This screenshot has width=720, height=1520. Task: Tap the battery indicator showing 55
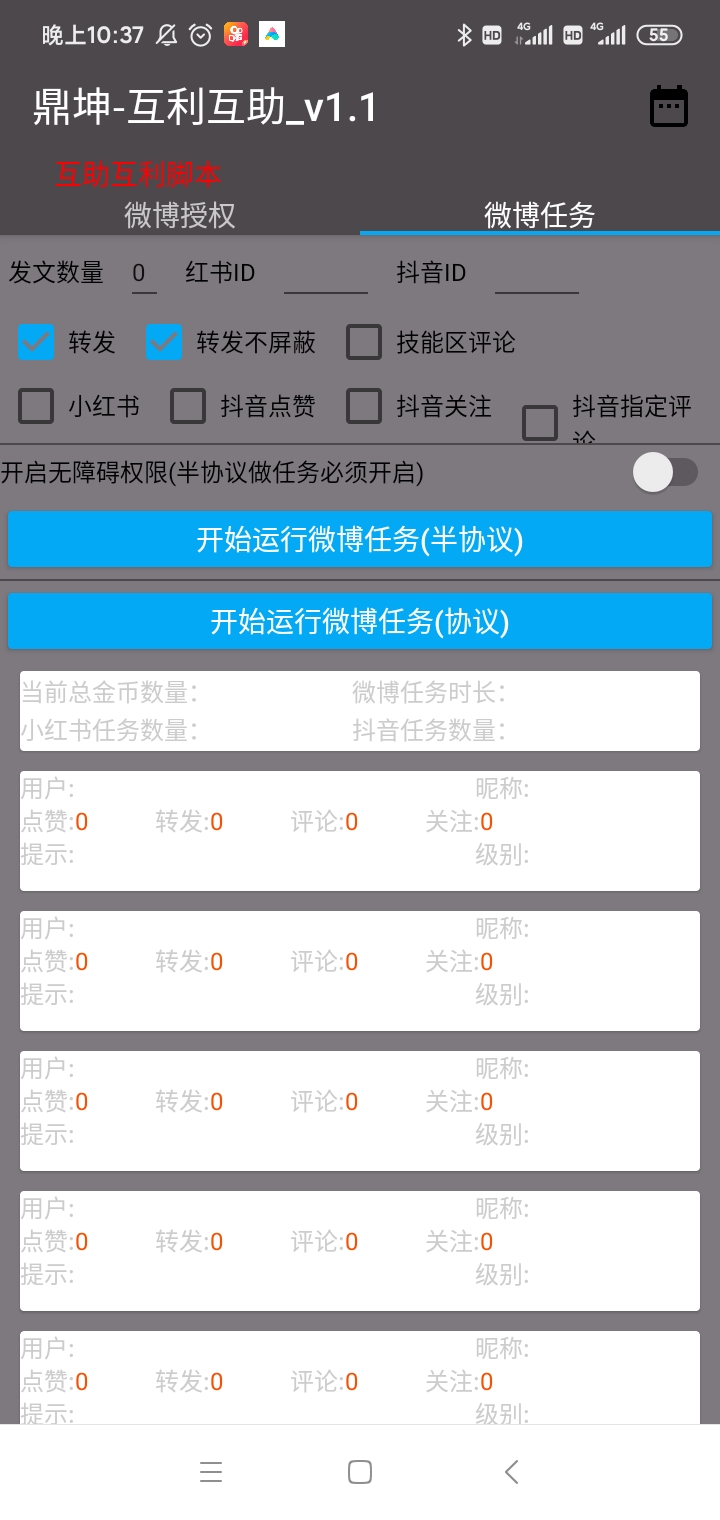pos(659,34)
